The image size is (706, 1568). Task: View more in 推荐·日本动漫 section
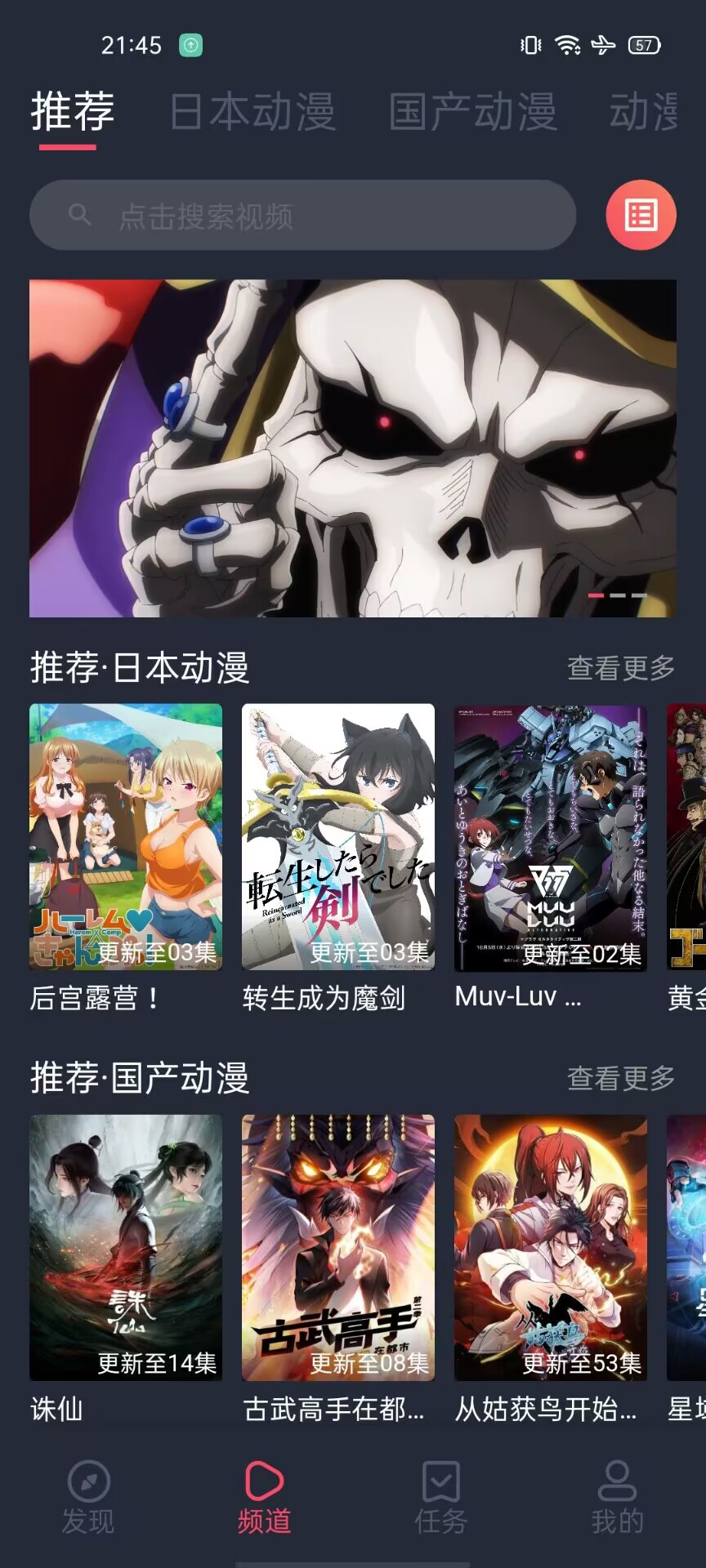click(x=621, y=668)
